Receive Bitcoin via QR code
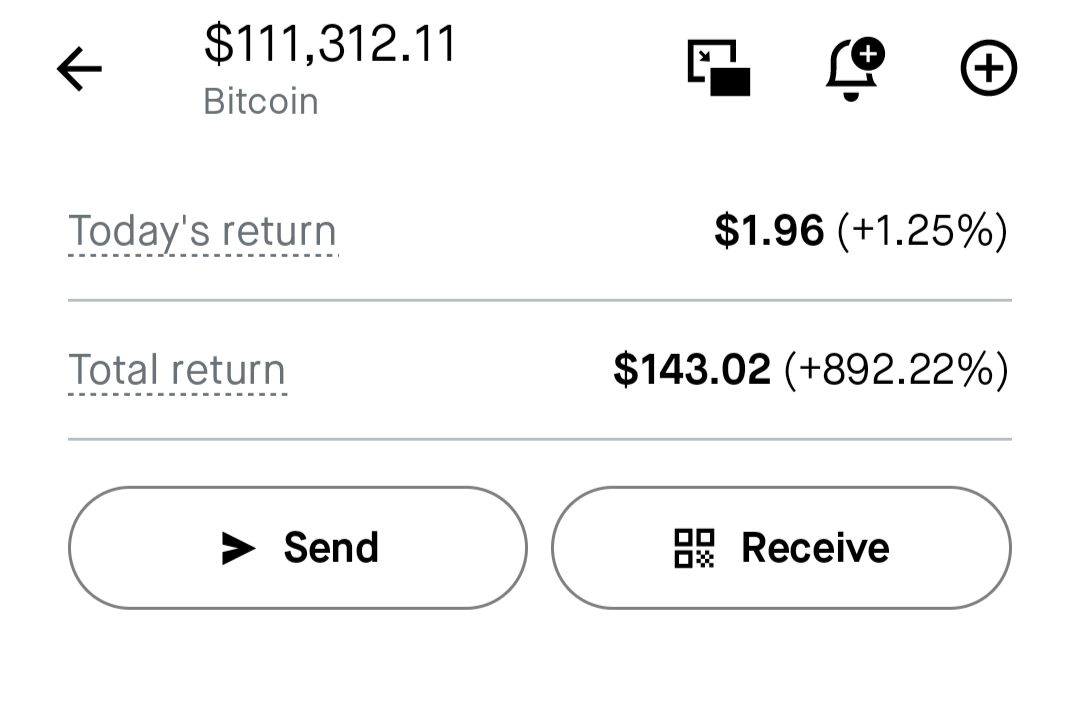The height and width of the screenshot is (719, 1080). pyautogui.click(x=781, y=548)
